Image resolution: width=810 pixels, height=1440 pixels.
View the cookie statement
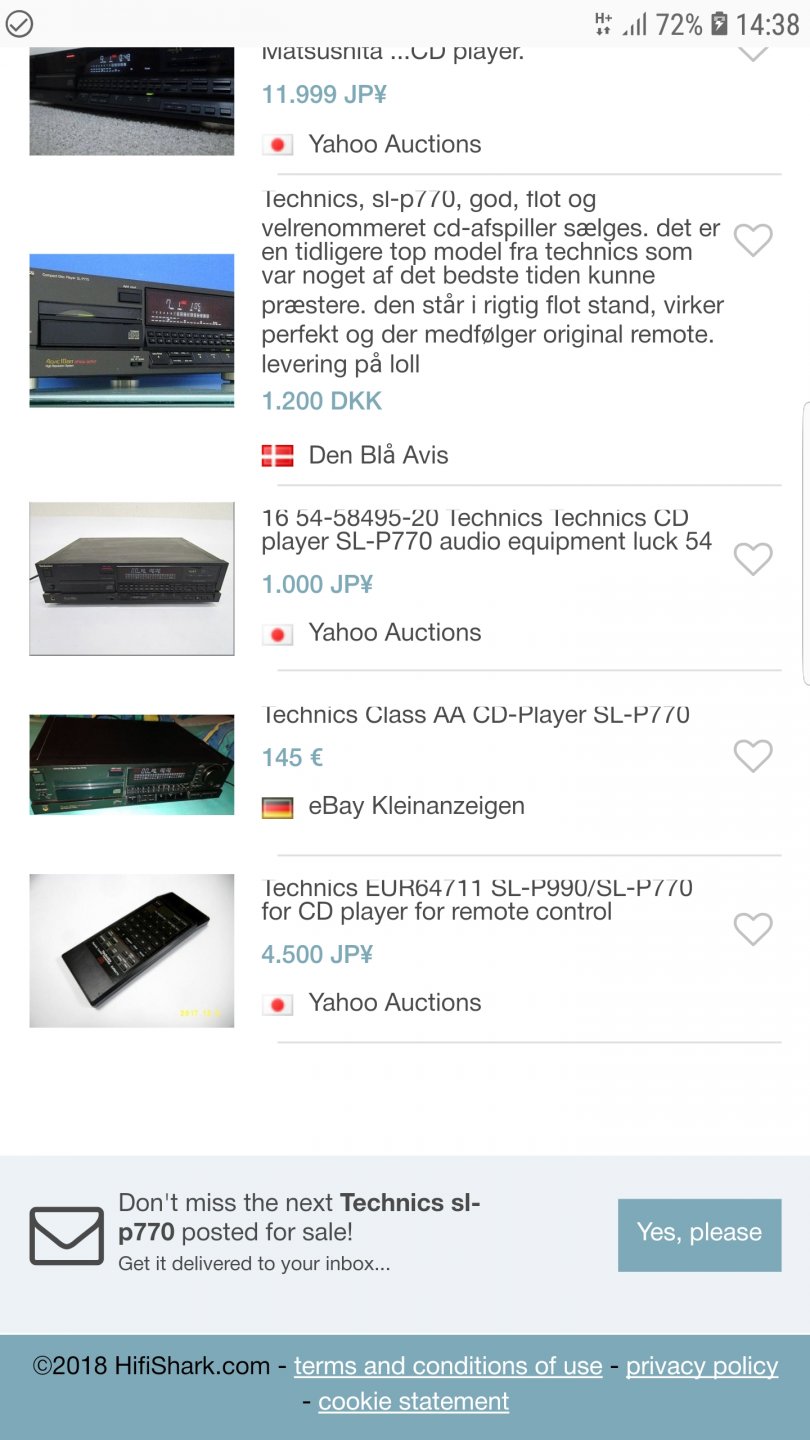coord(413,1402)
